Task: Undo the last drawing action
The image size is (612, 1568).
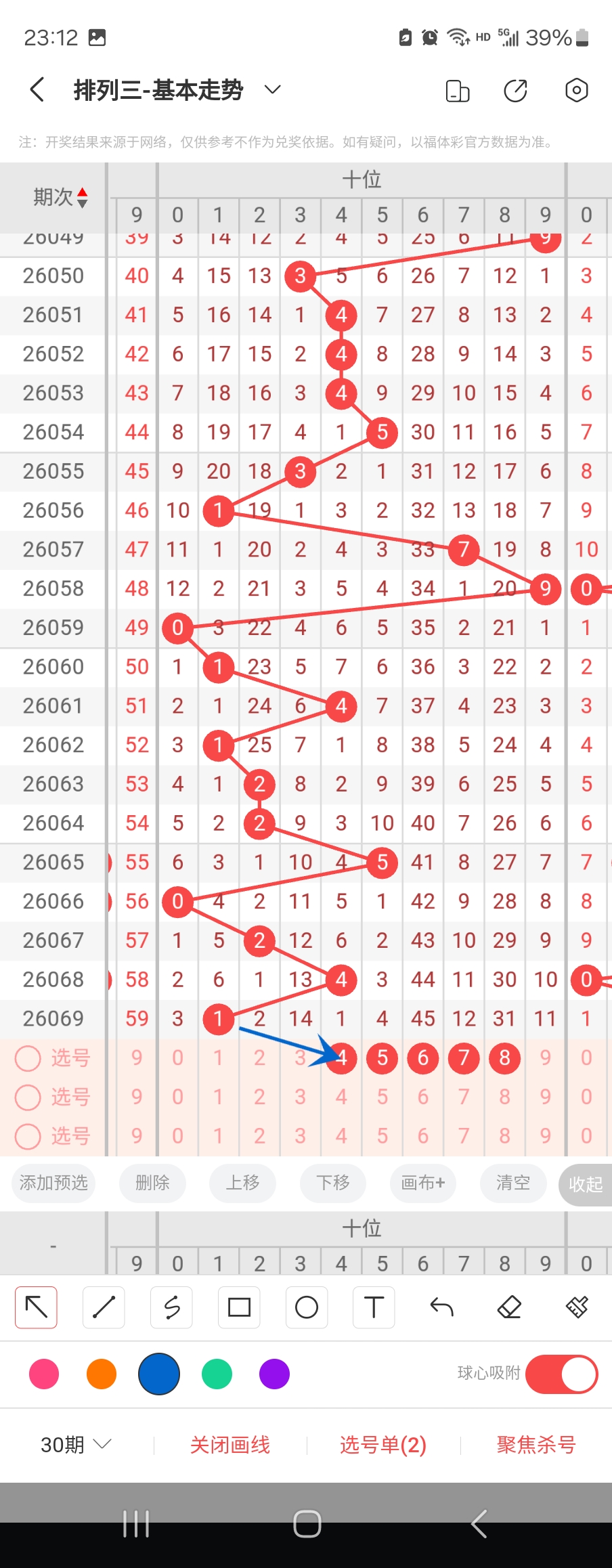Action: tap(441, 1307)
